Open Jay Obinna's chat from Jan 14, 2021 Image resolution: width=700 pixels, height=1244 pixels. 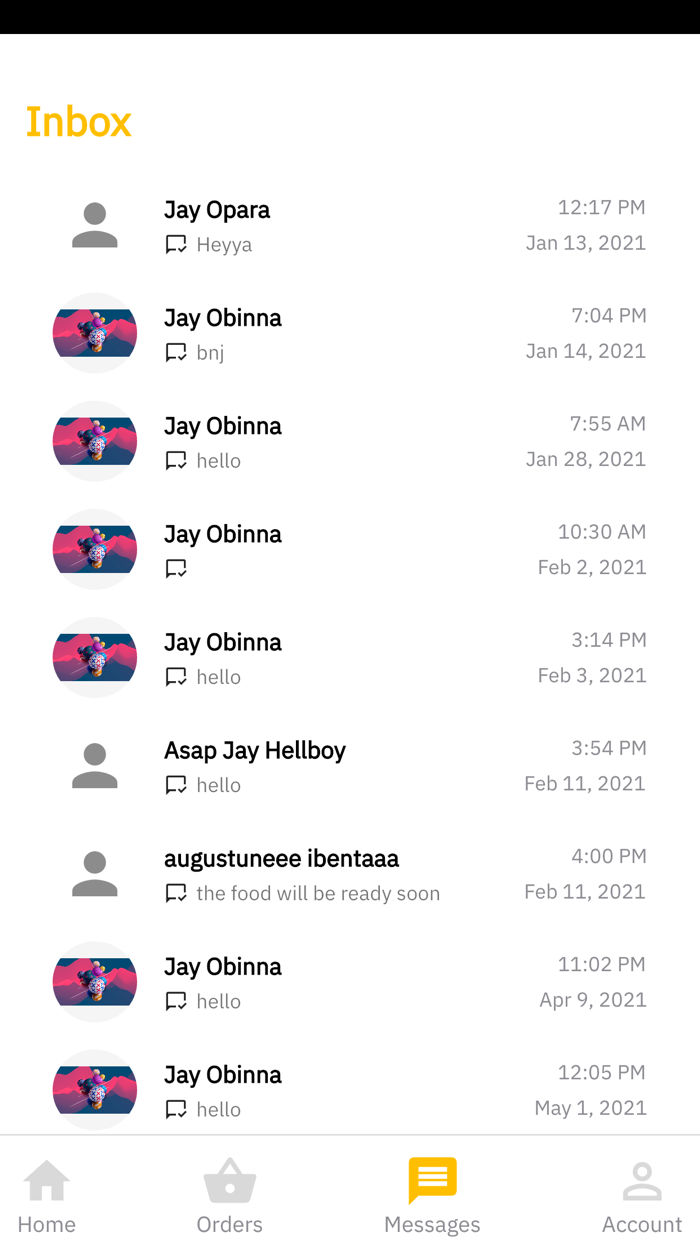coord(350,334)
